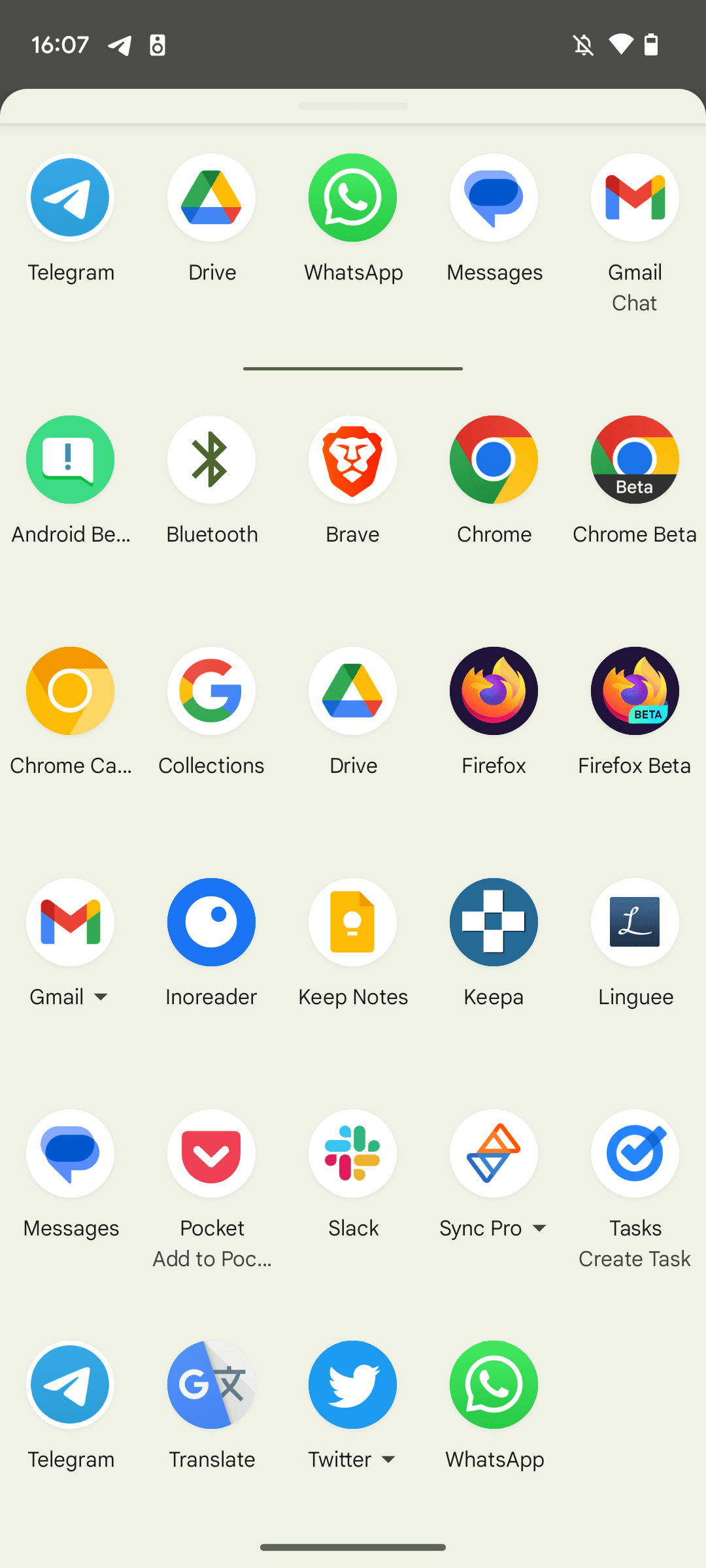The image size is (706, 1568).
Task: Launch the Keepa price tracker
Action: (x=494, y=923)
